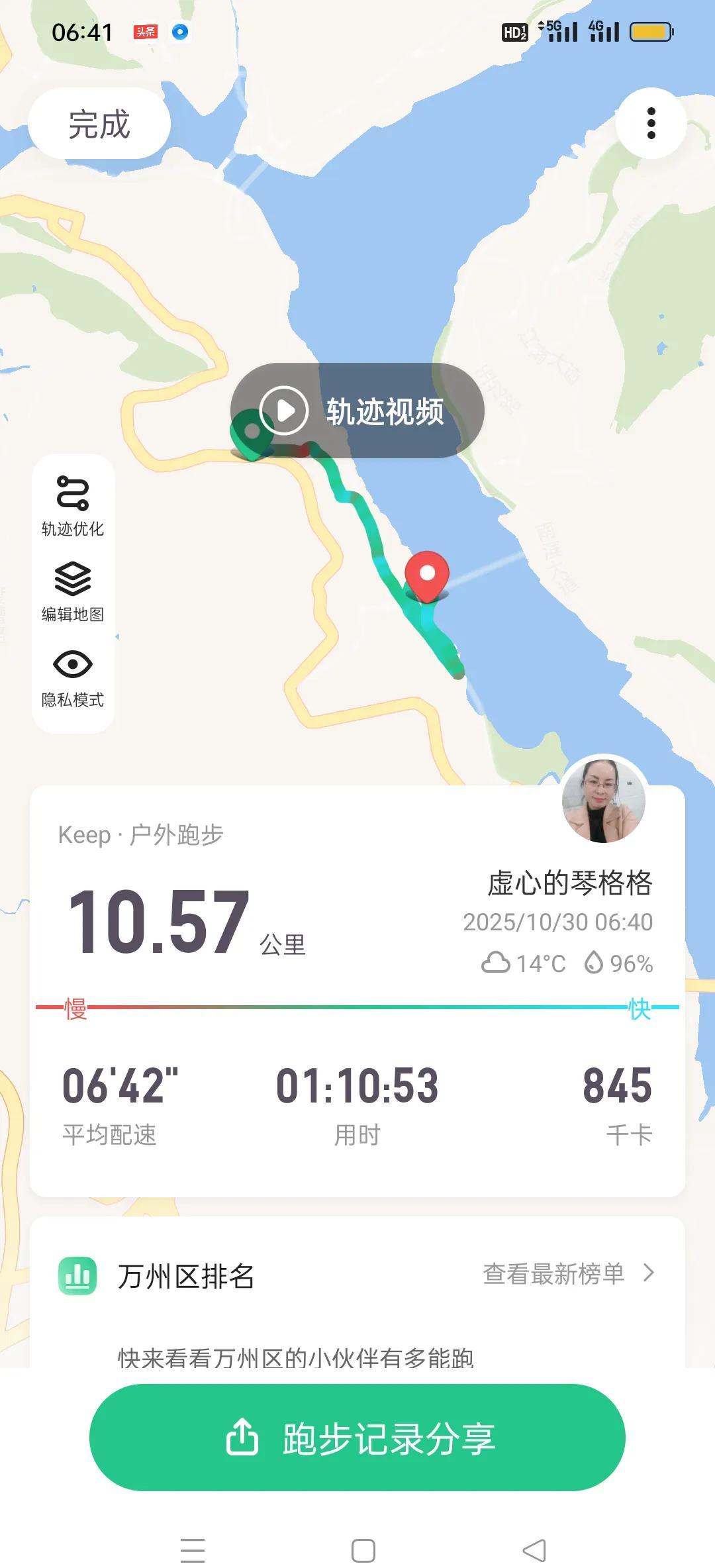Screen dimensions: 715x1568
Task: Select the 轨迹优化 track optimization icon
Action: coord(73,495)
